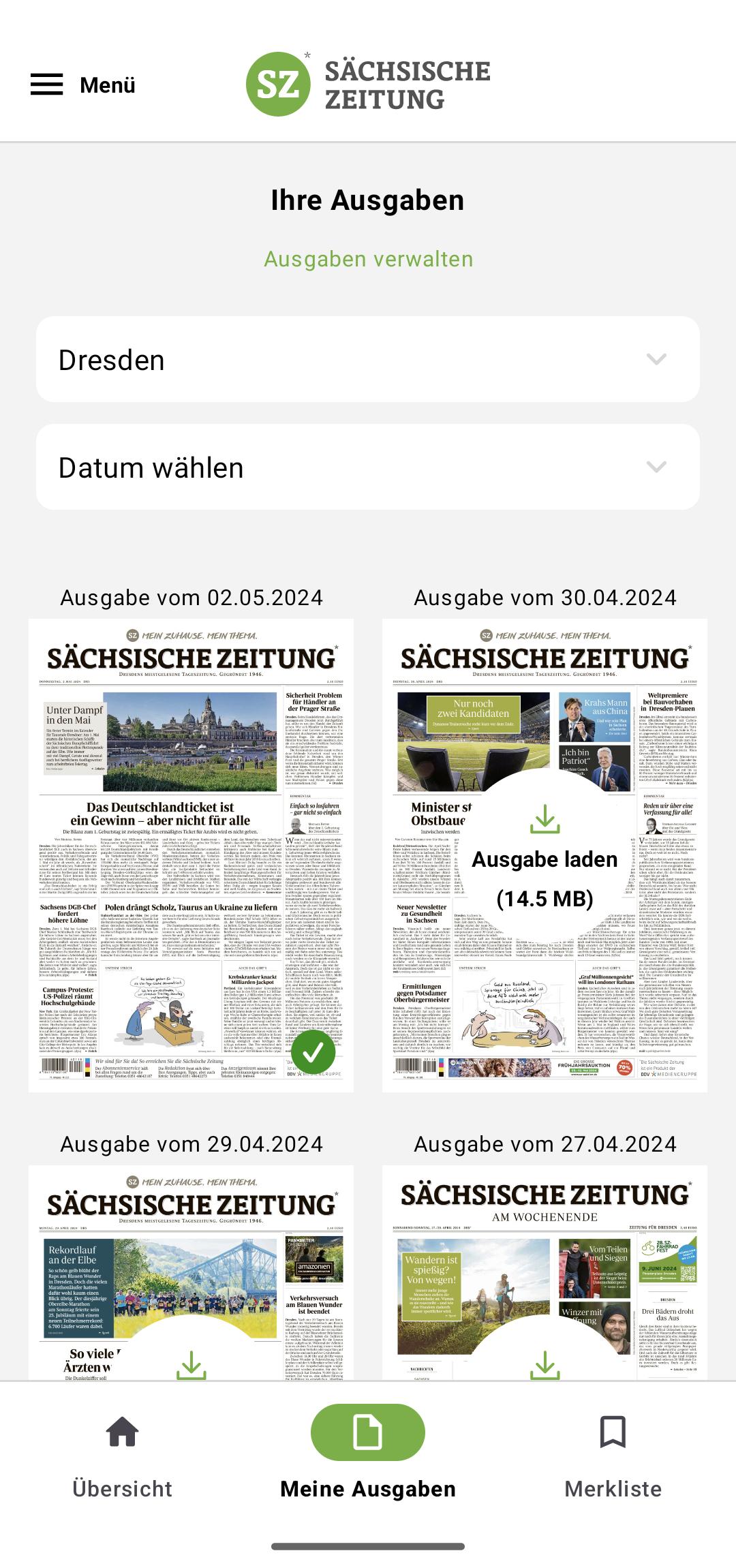Select the Meine Ausgaben tab
The height and width of the screenshot is (1568, 736).
pyautogui.click(x=368, y=1457)
